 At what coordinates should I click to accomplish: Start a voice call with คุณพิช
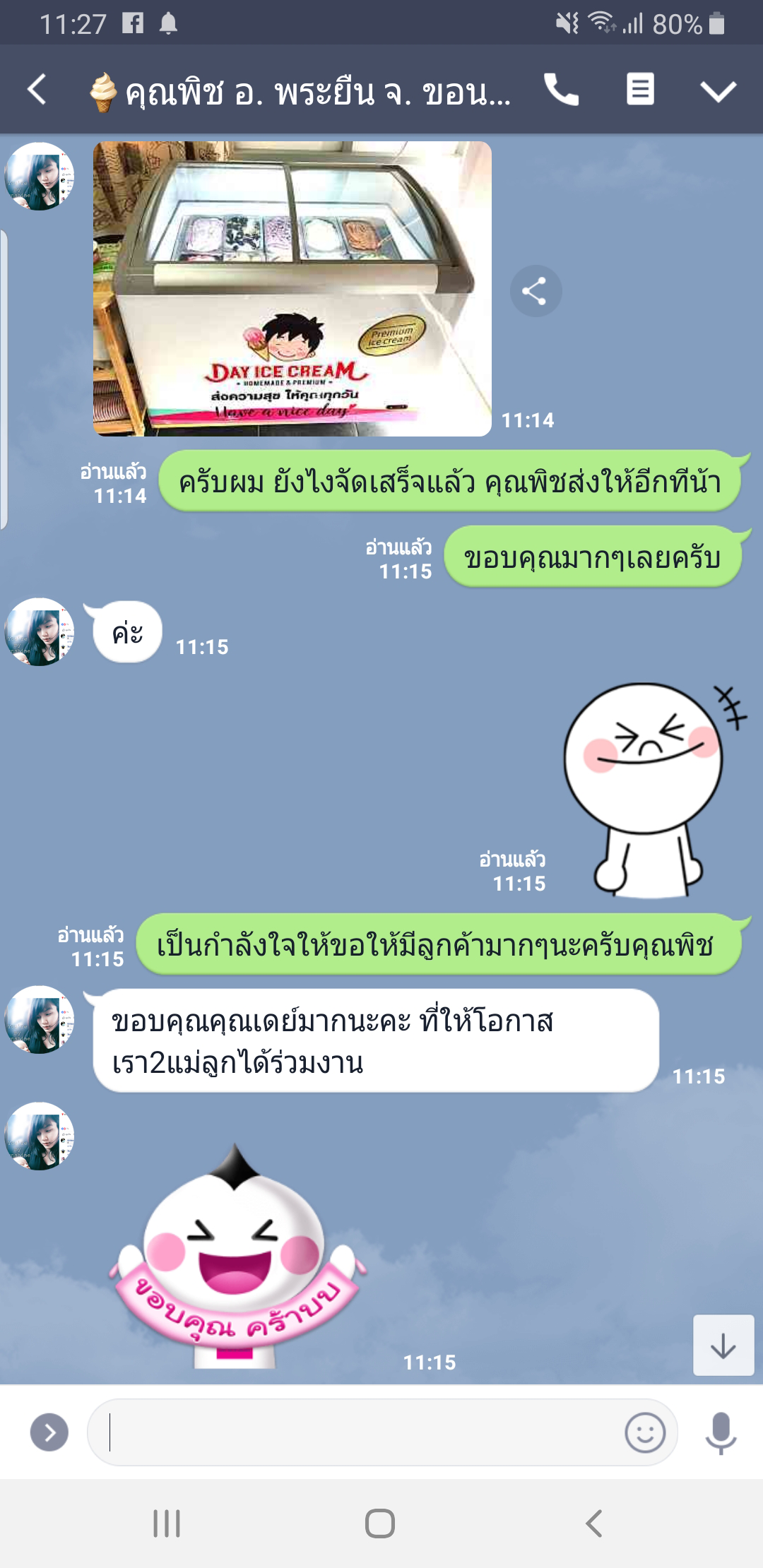(562, 90)
